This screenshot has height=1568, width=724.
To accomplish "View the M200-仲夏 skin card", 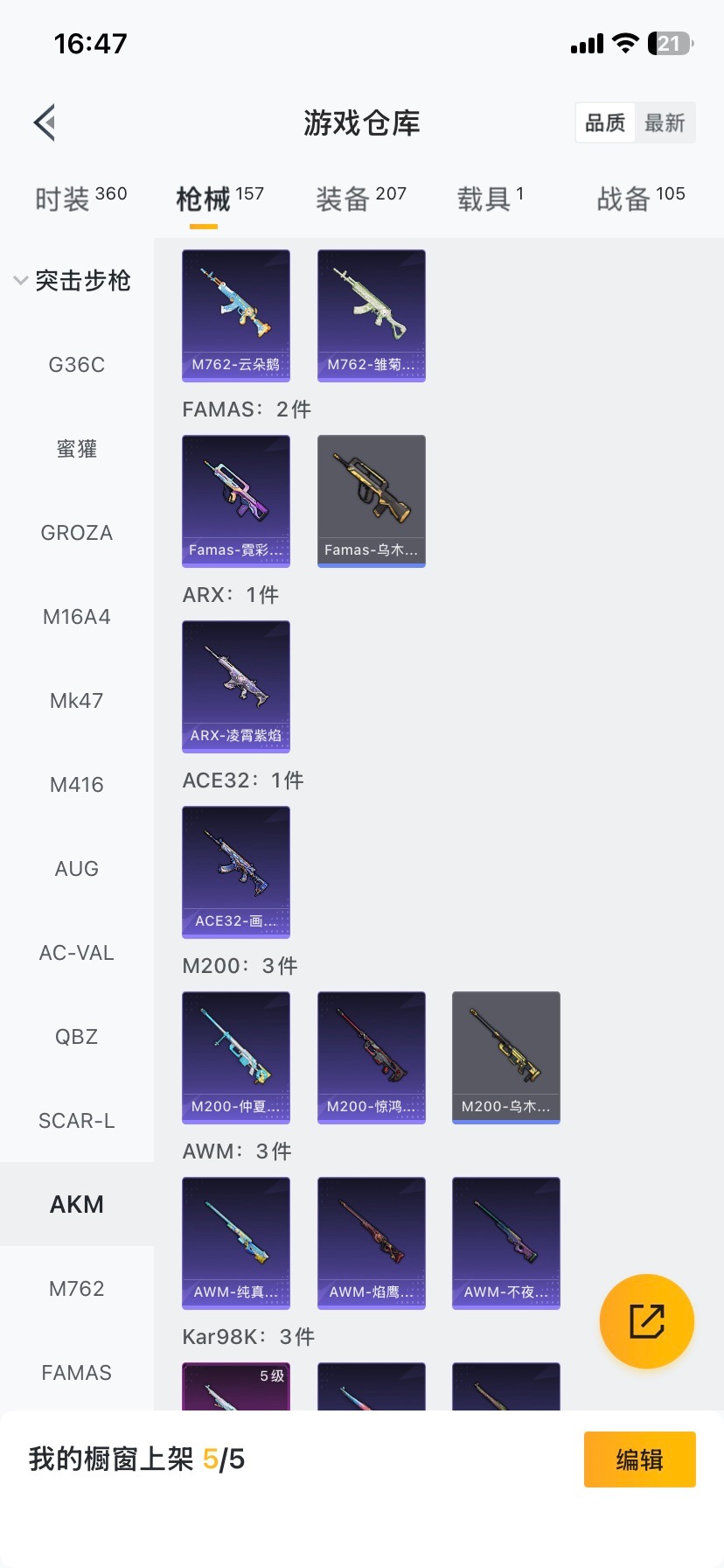I will 236,1057.
